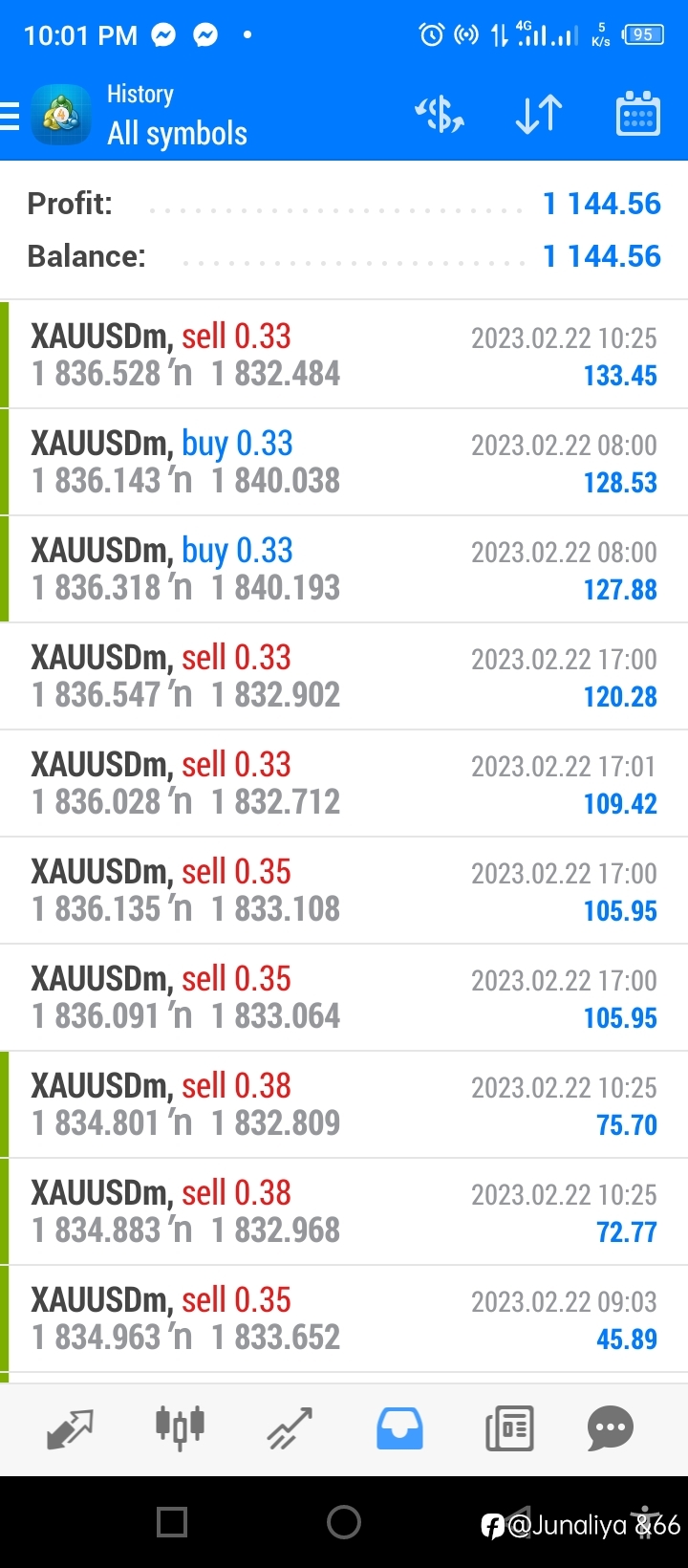The width and height of the screenshot is (688, 1568).
Task: Select the buy trade with profit 127.88
Action: pos(344,569)
